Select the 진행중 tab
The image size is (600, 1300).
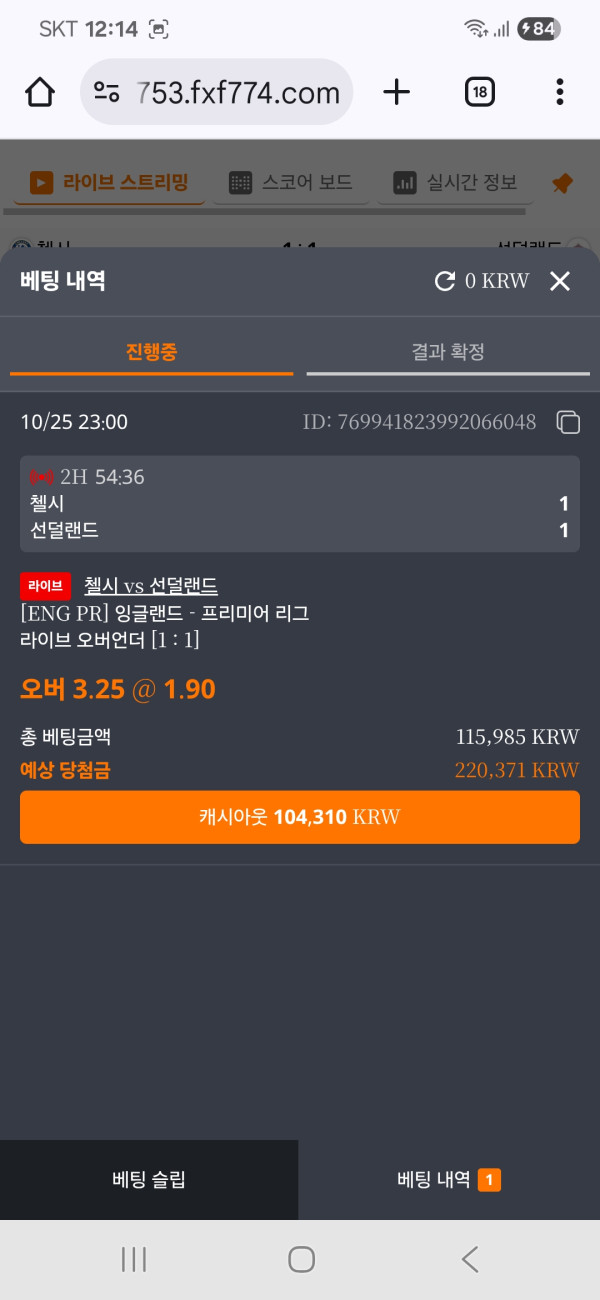click(x=151, y=352)
